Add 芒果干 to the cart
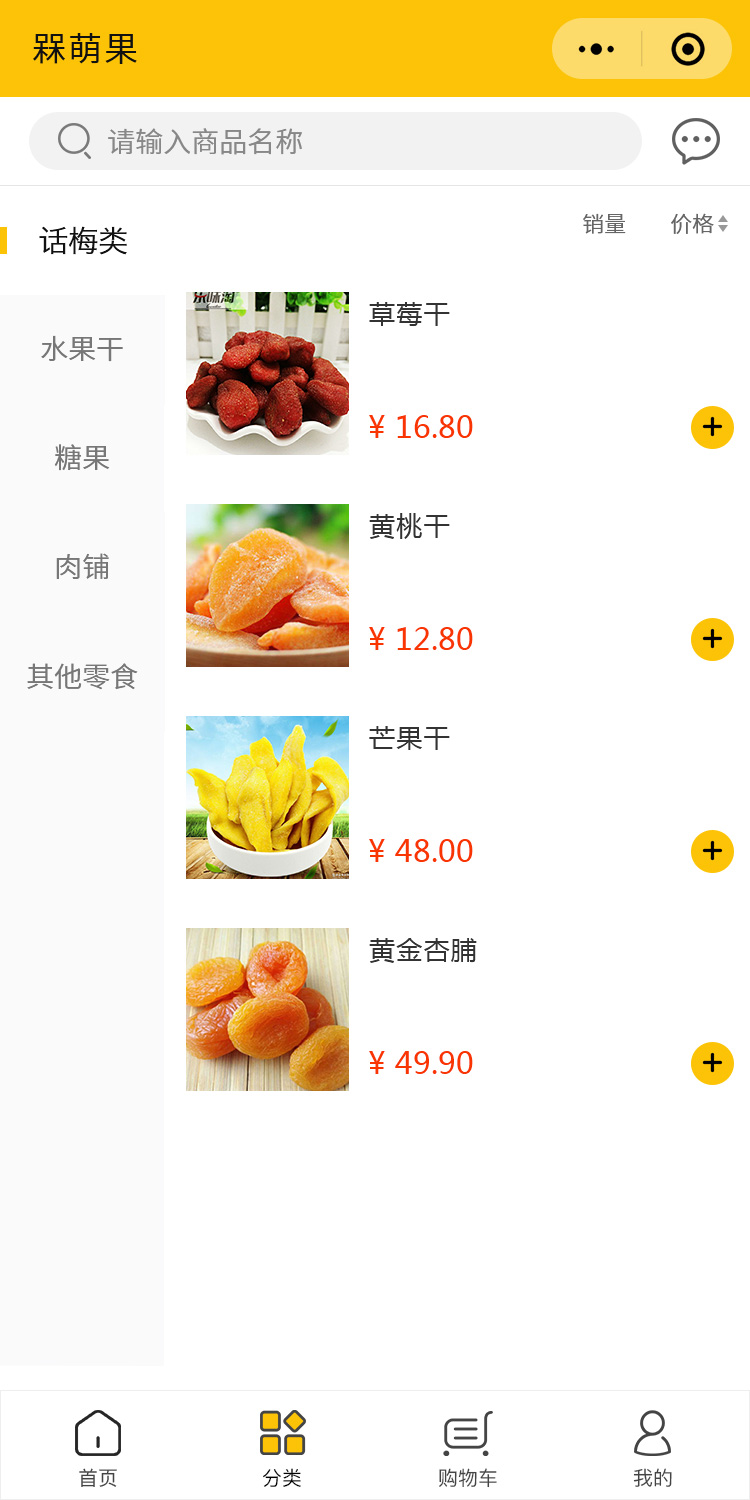 point(712,851)
